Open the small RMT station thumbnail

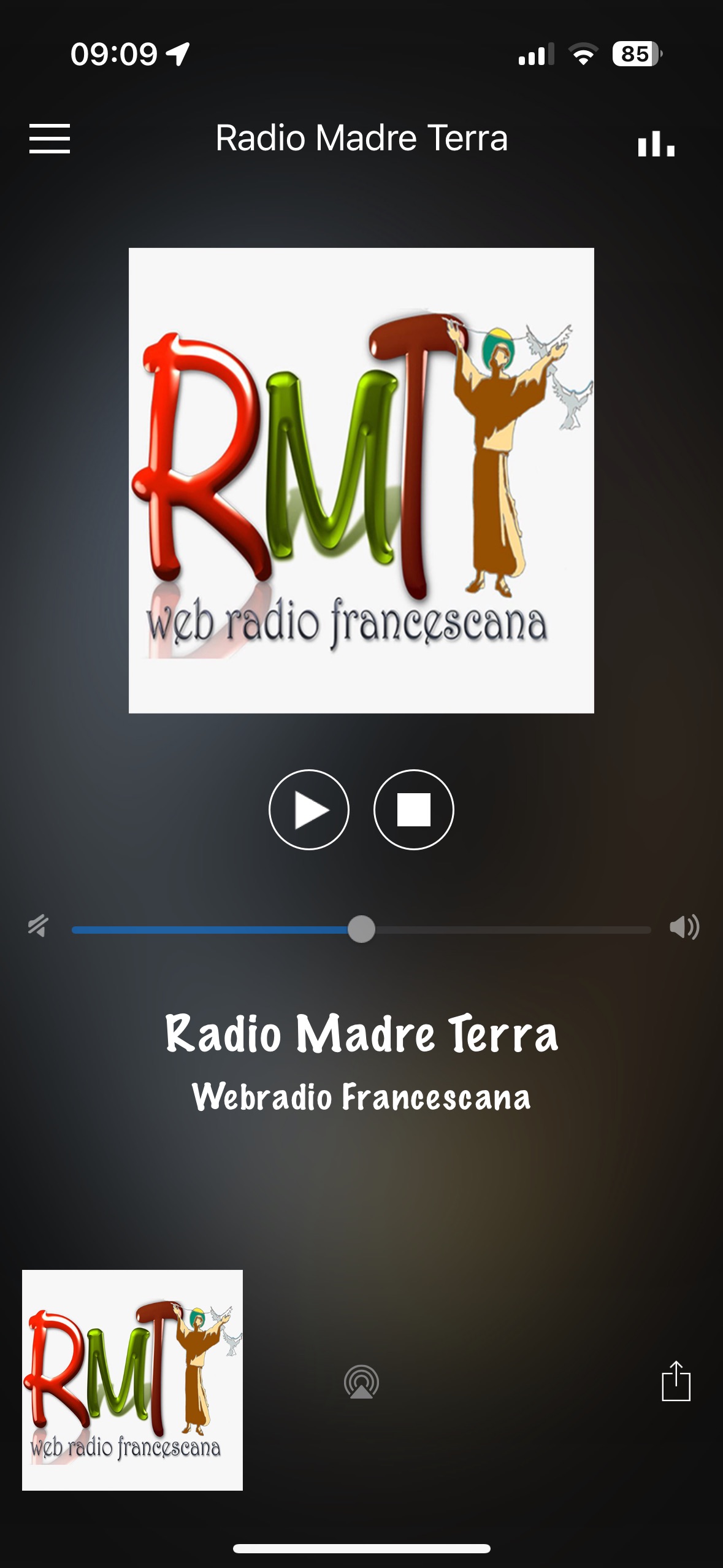[132, 1380]
